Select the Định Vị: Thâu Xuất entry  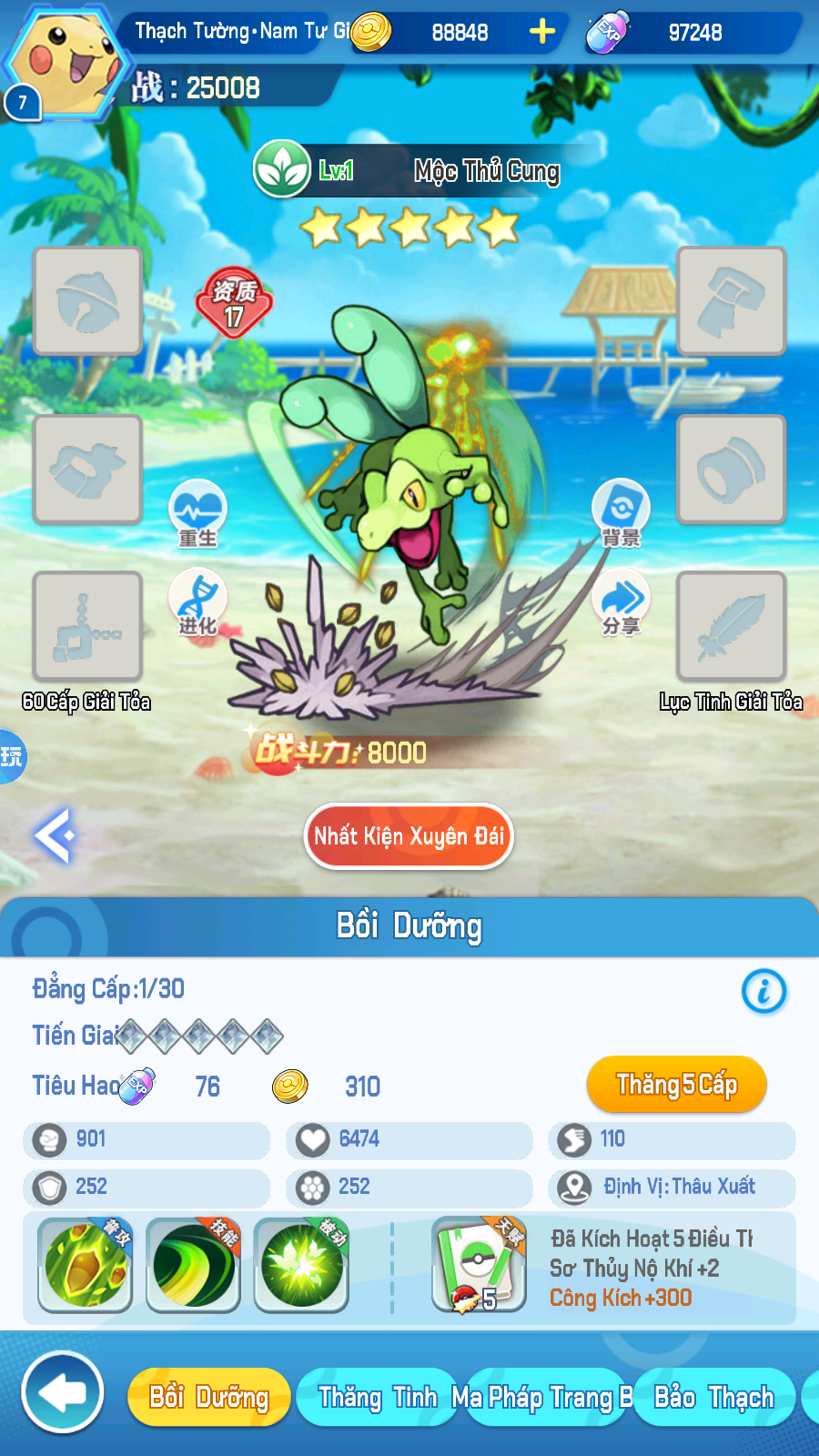672,1187
